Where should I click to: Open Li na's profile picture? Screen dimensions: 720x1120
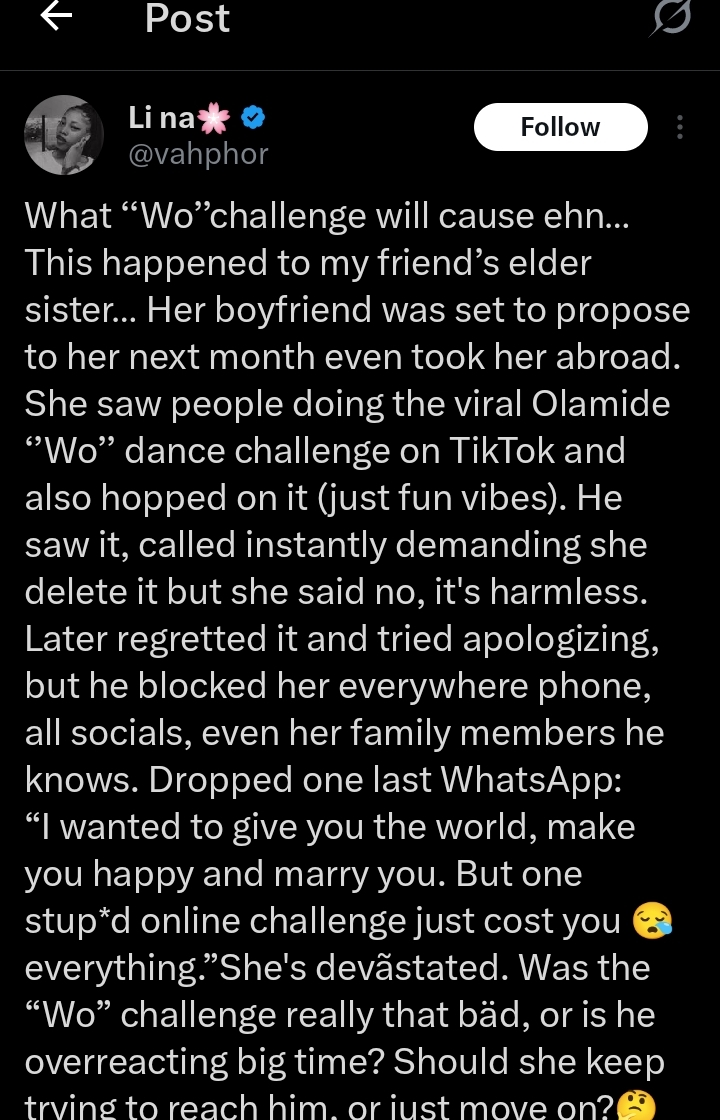(63, 136)
